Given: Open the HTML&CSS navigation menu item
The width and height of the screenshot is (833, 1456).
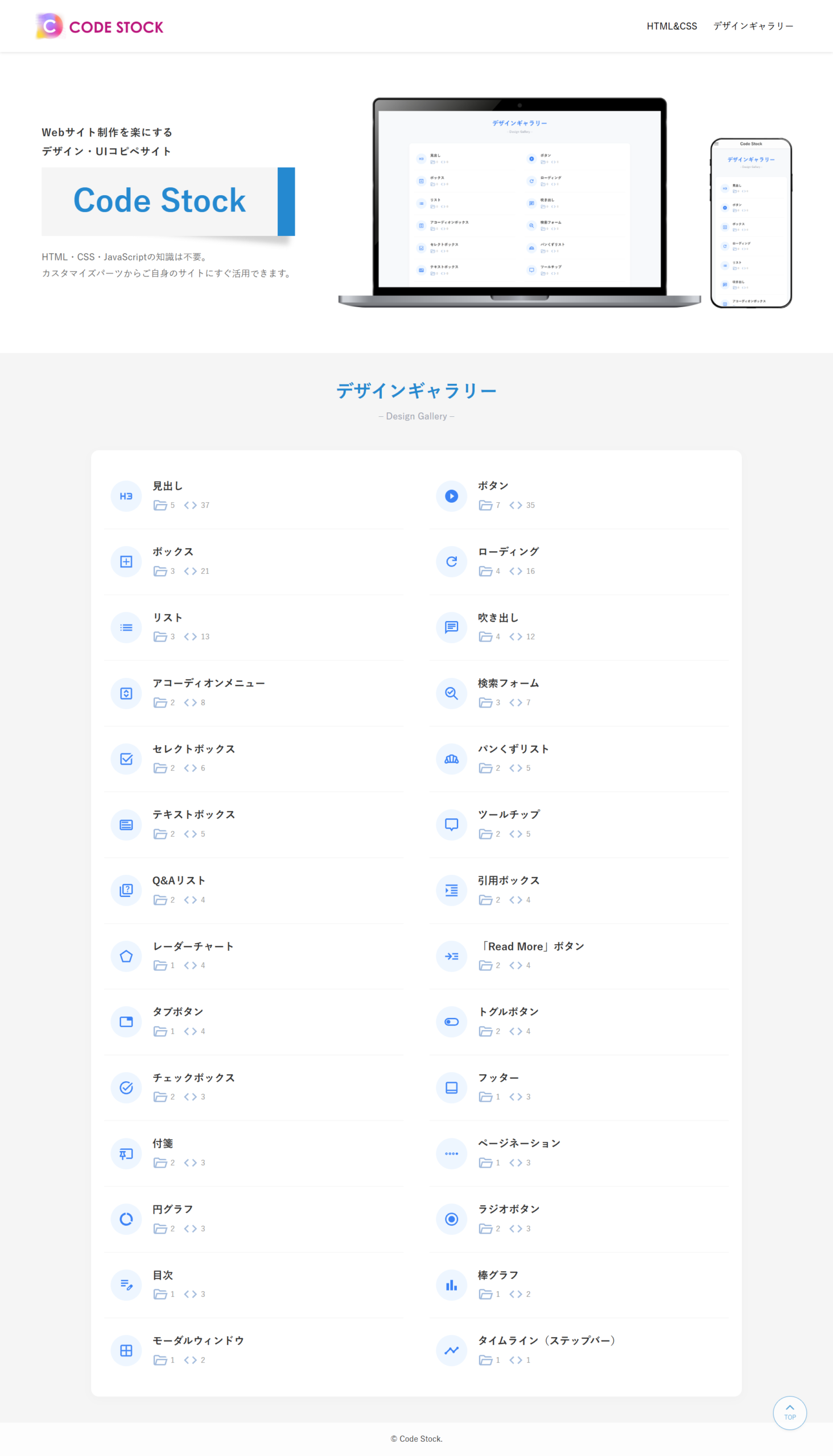Looking at the screenshot, I should pos(671,26).
